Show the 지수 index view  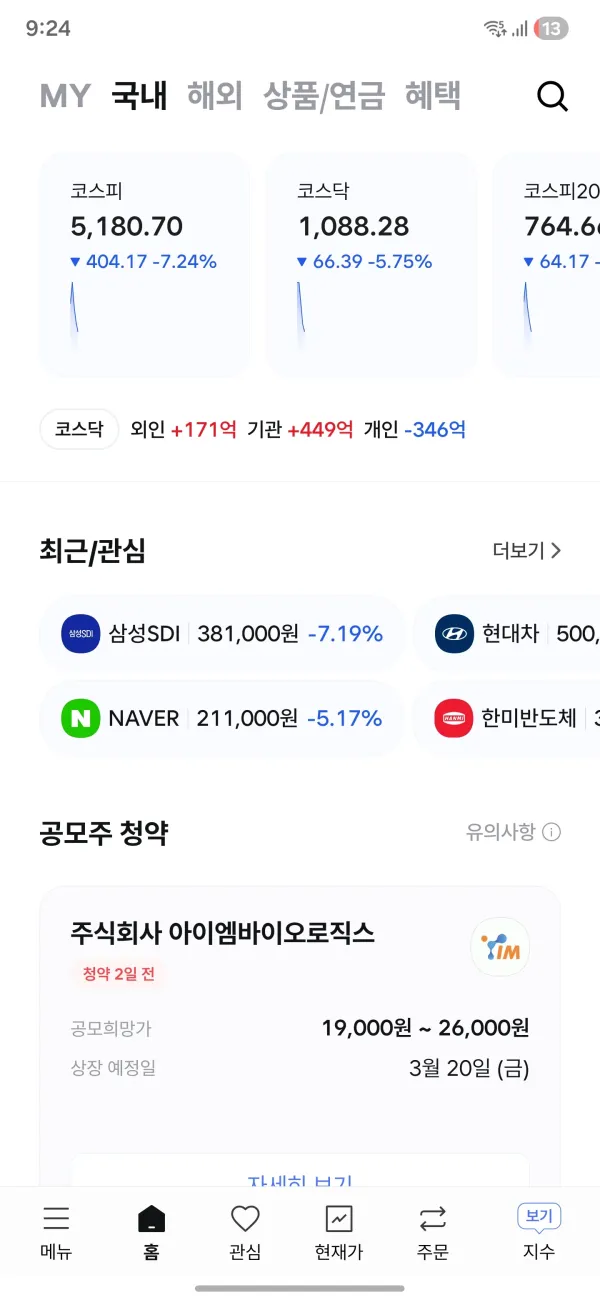539,1232
